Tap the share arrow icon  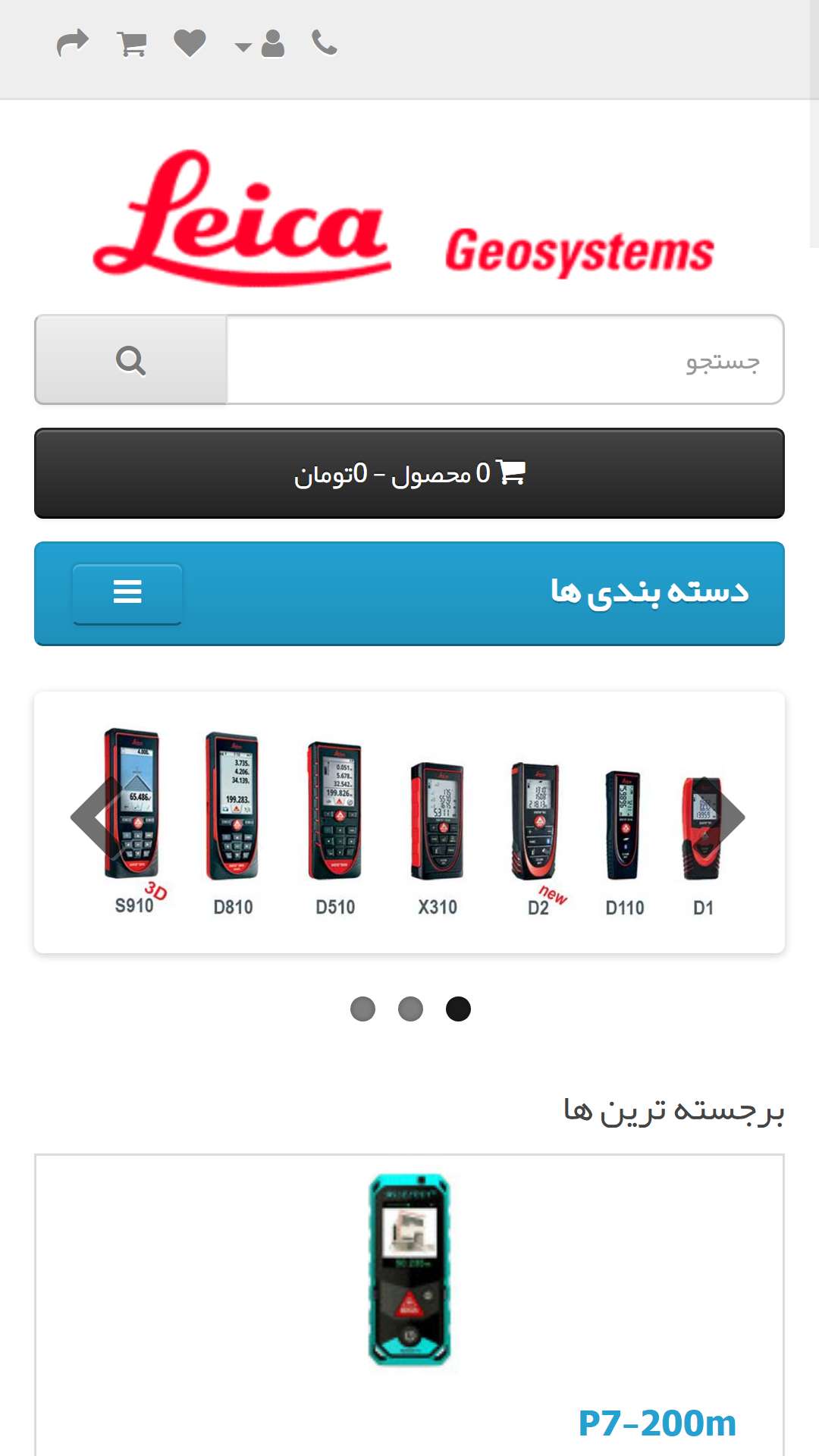click(x=73, y=43)
